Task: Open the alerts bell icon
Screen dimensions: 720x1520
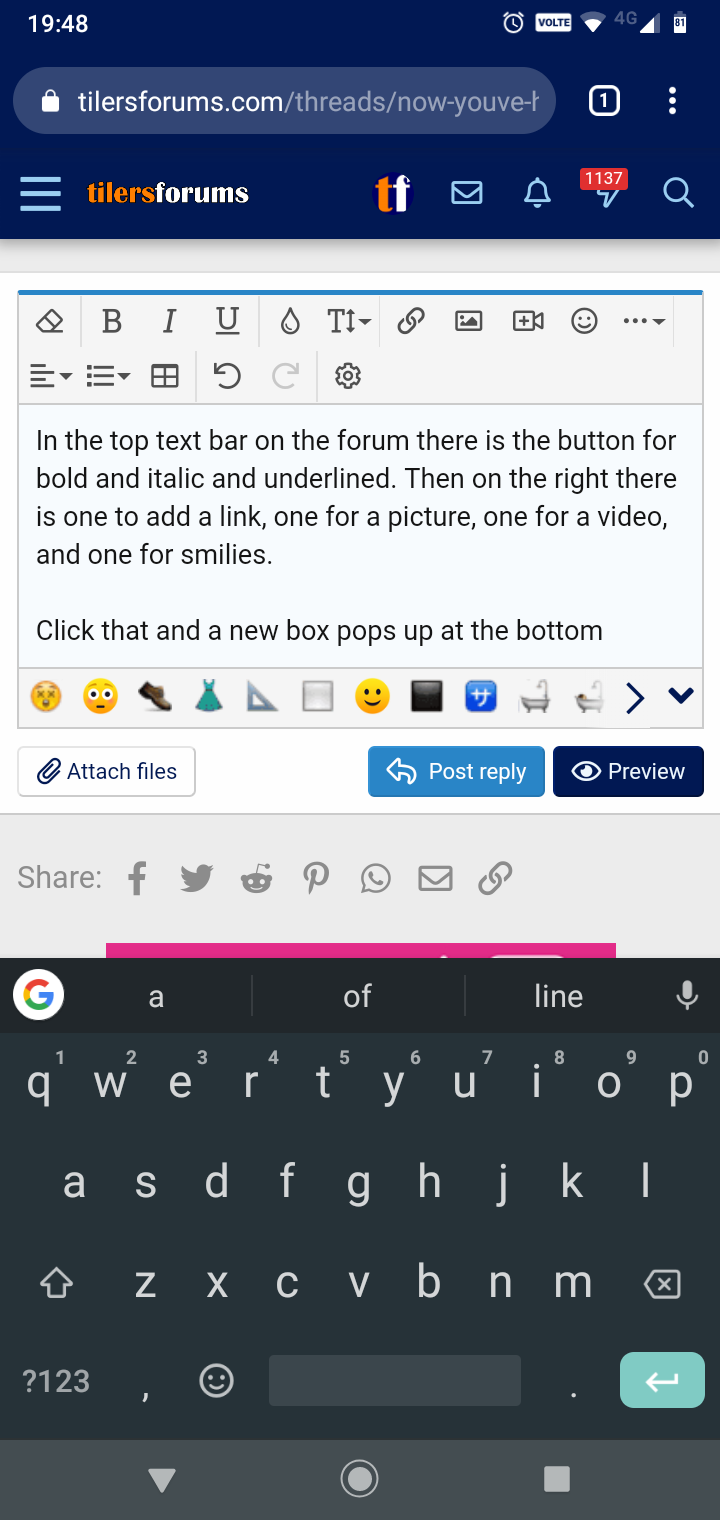Action: (x=538, y=193)
